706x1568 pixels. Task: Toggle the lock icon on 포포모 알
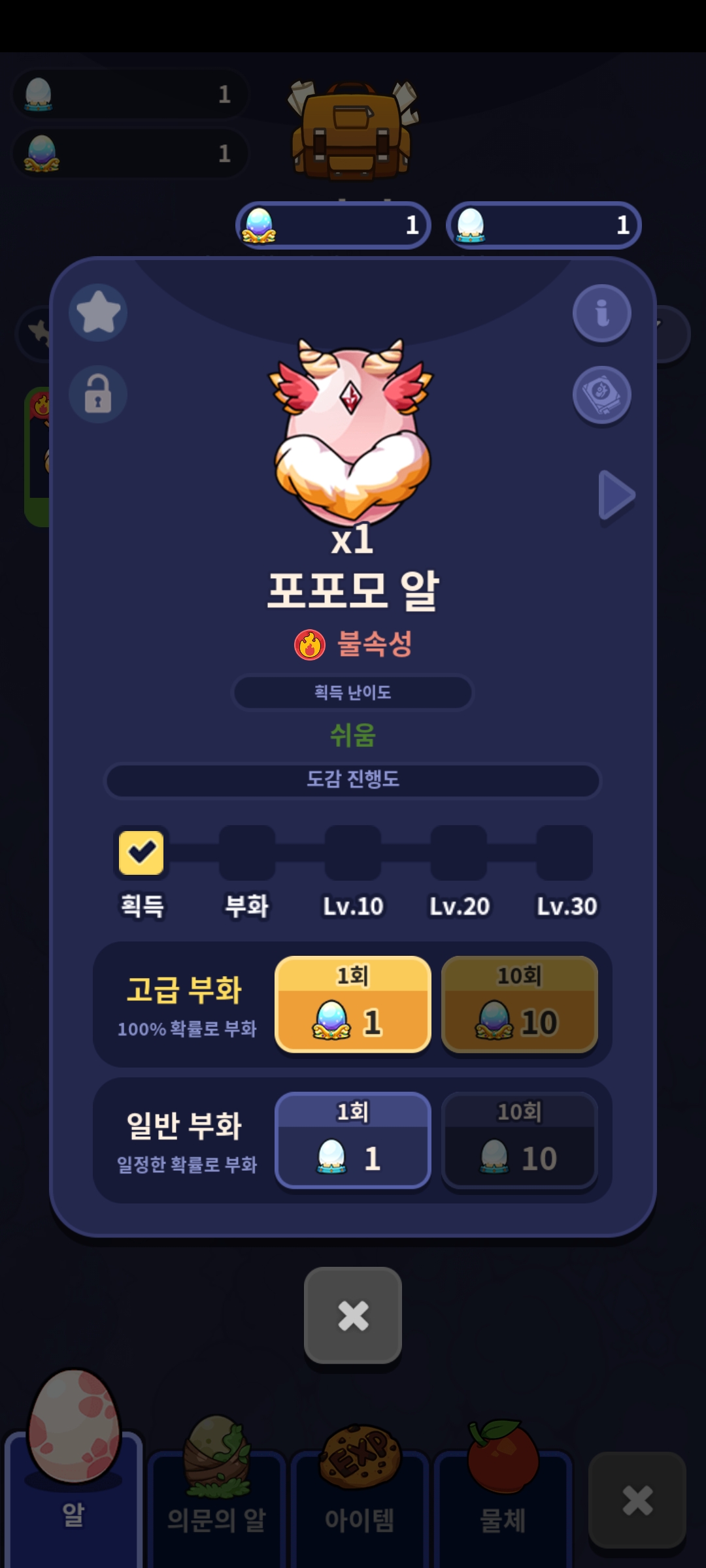point(98,394)
